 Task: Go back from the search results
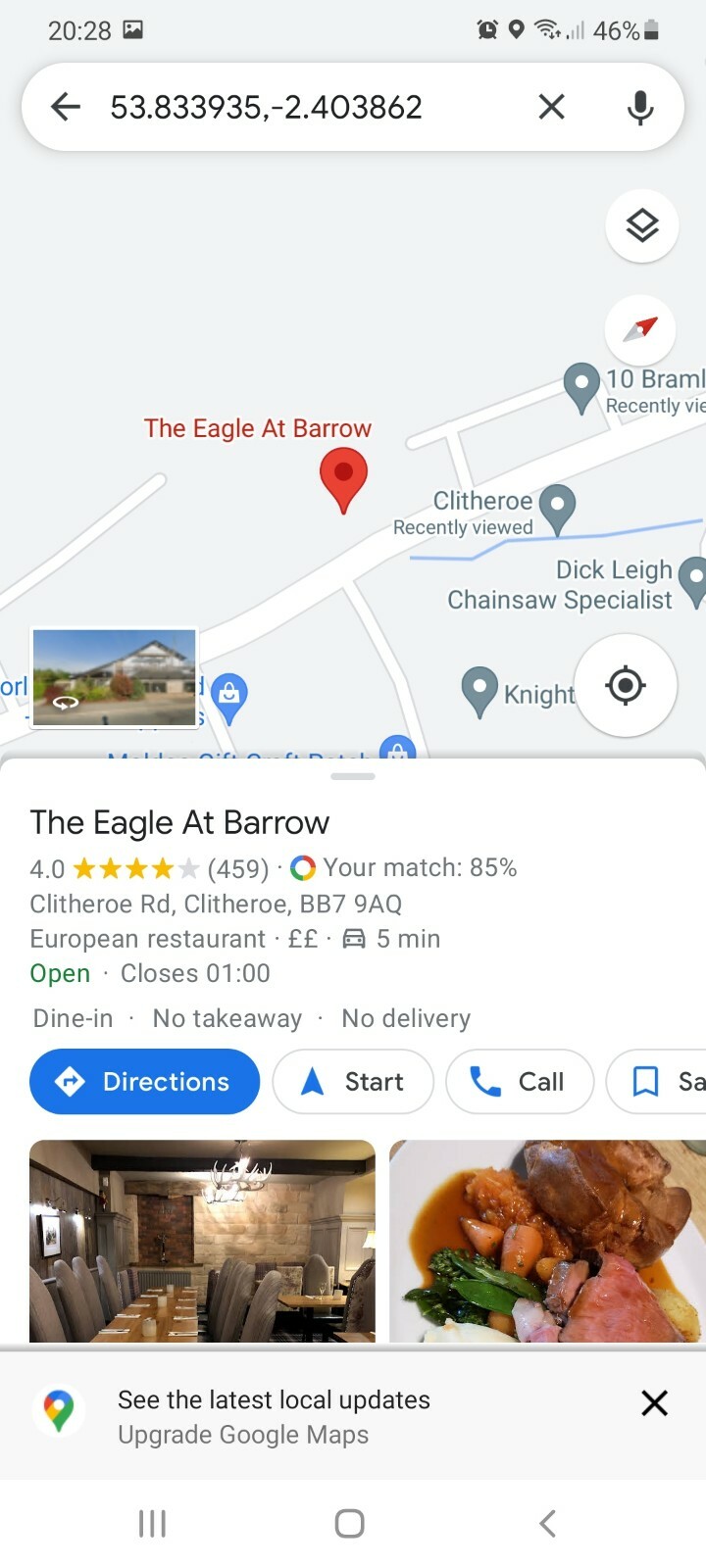(66, 106)
